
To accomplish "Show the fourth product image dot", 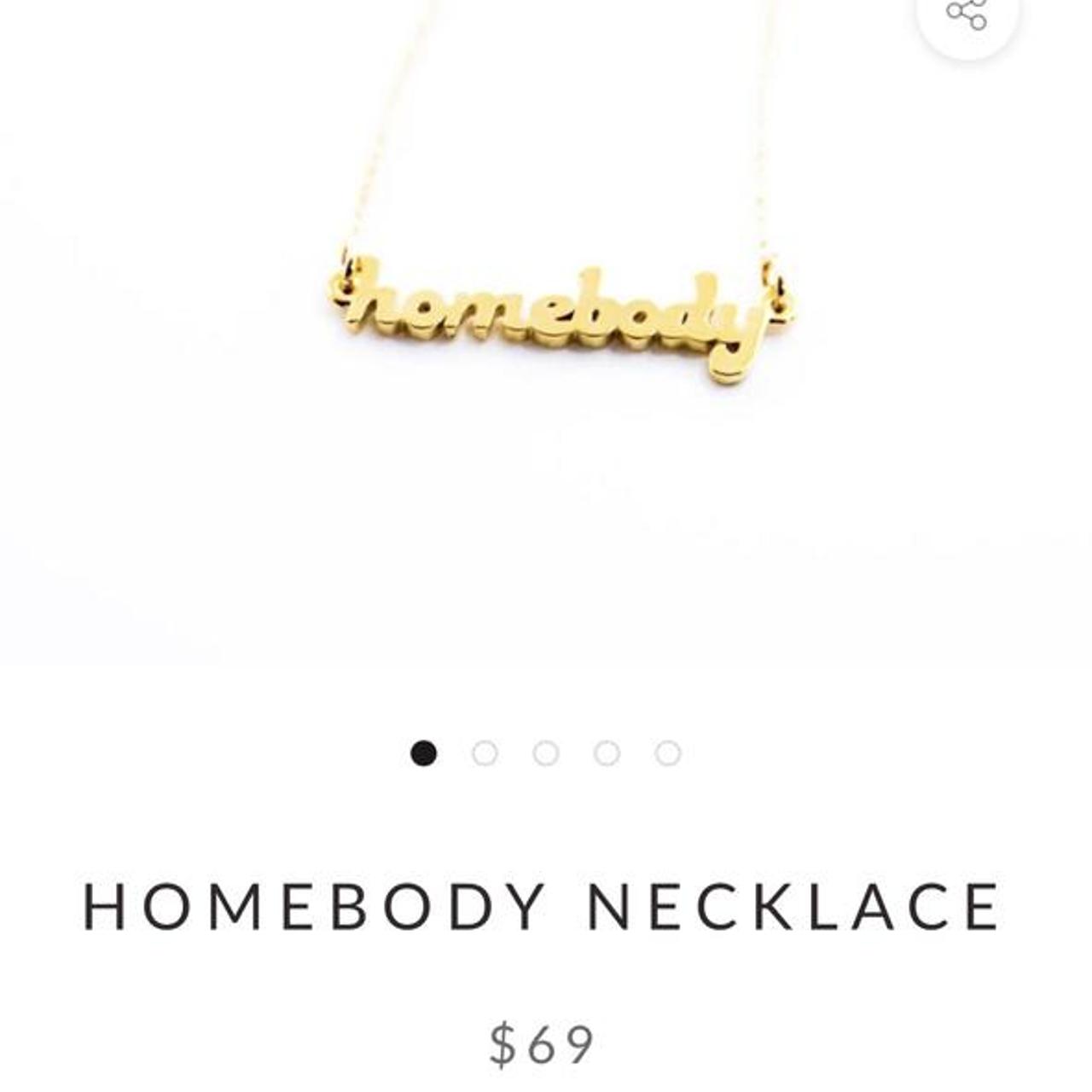I will pos(607,753).
